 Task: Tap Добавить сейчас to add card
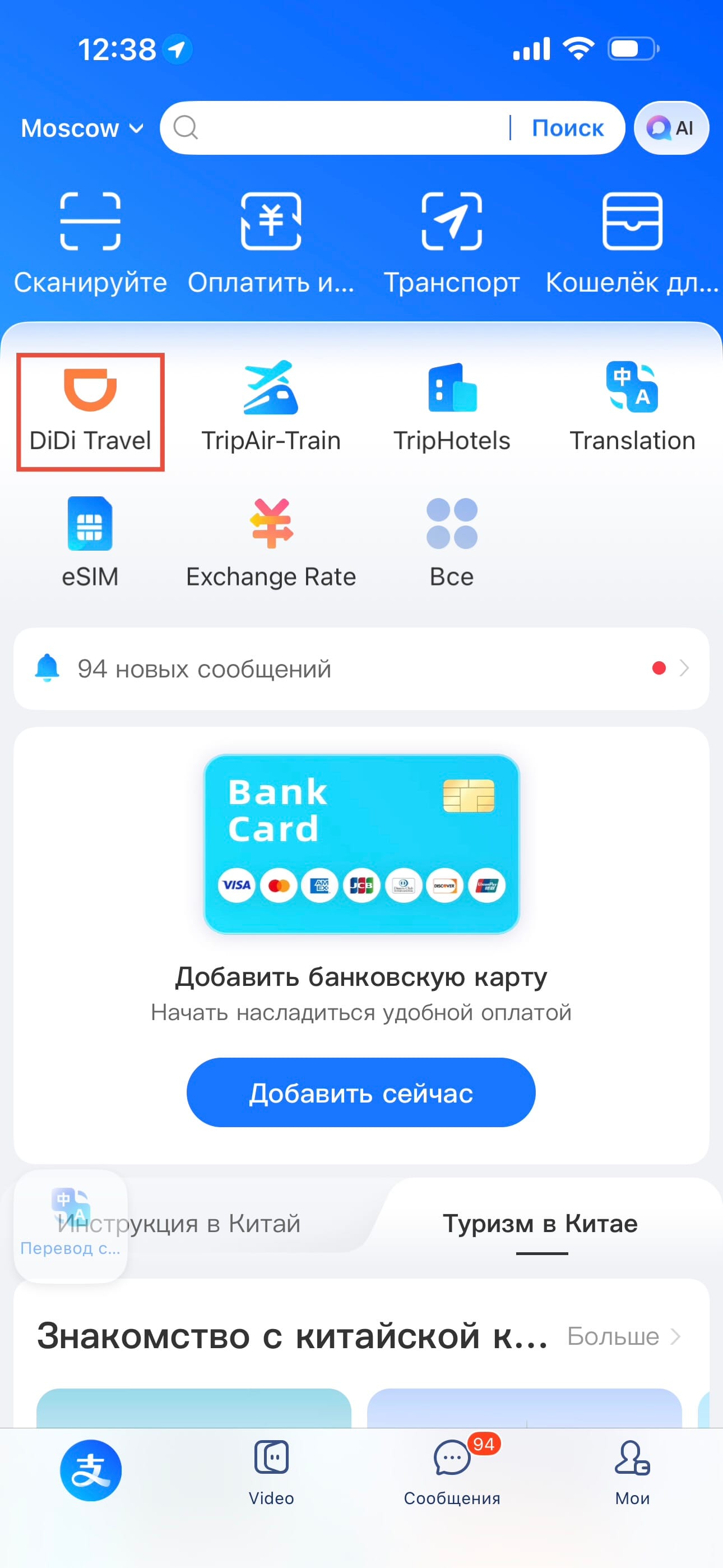point(361,1092)
